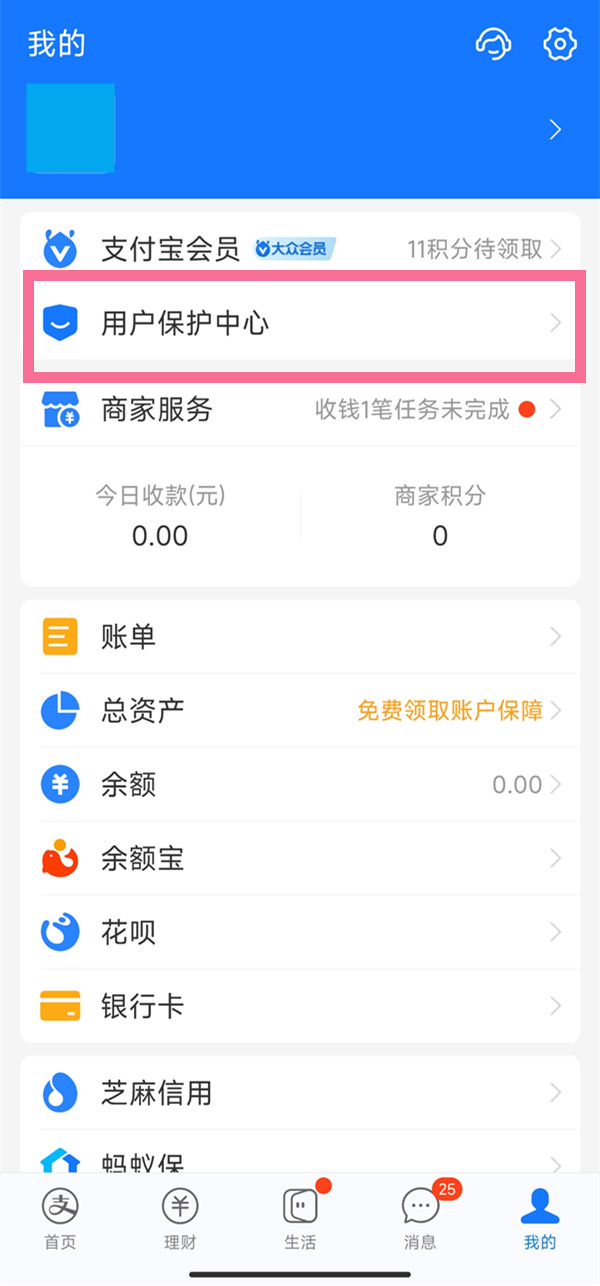Open the customer service headset icon
The image size is (600, 1286).
pos(492,45)
